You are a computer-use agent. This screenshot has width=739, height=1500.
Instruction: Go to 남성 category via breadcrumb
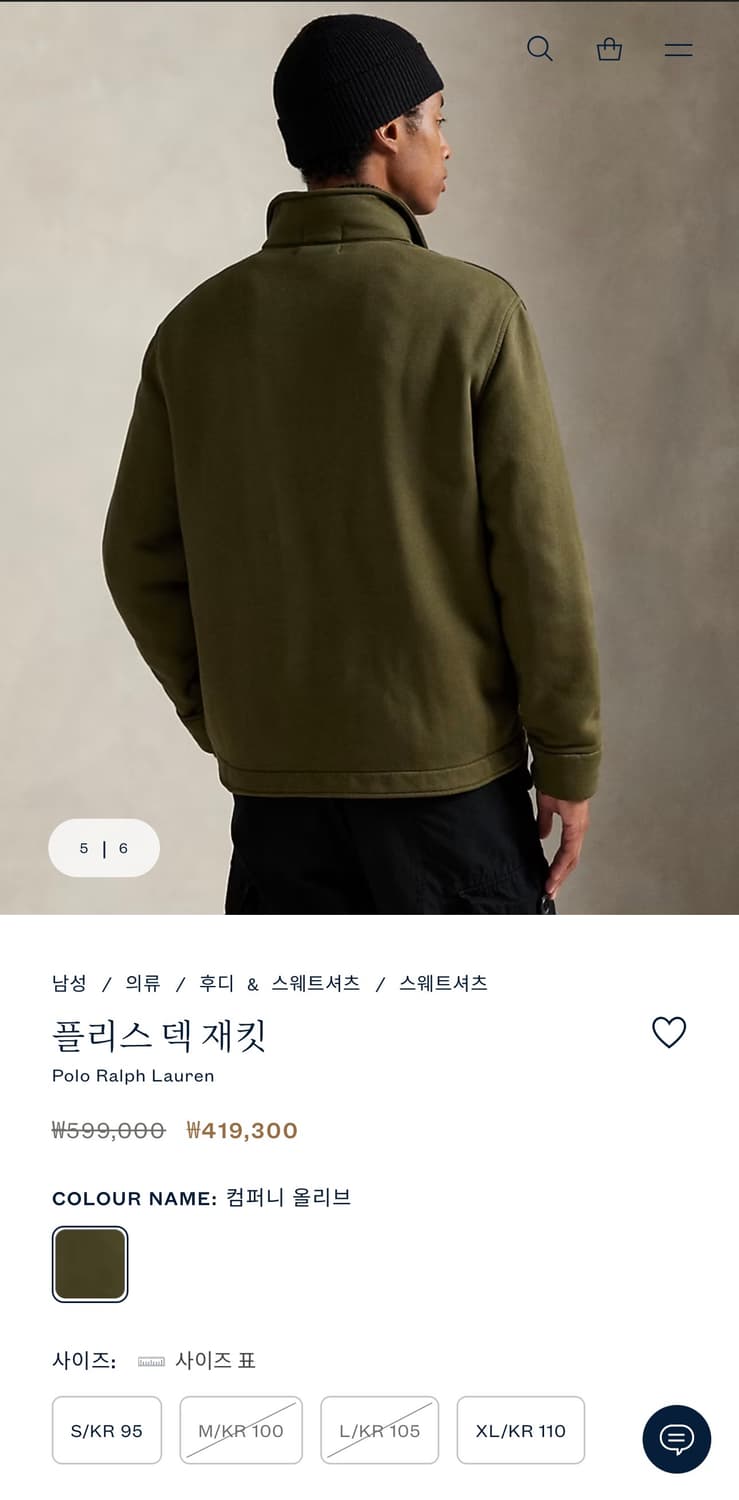click(67, 983)
